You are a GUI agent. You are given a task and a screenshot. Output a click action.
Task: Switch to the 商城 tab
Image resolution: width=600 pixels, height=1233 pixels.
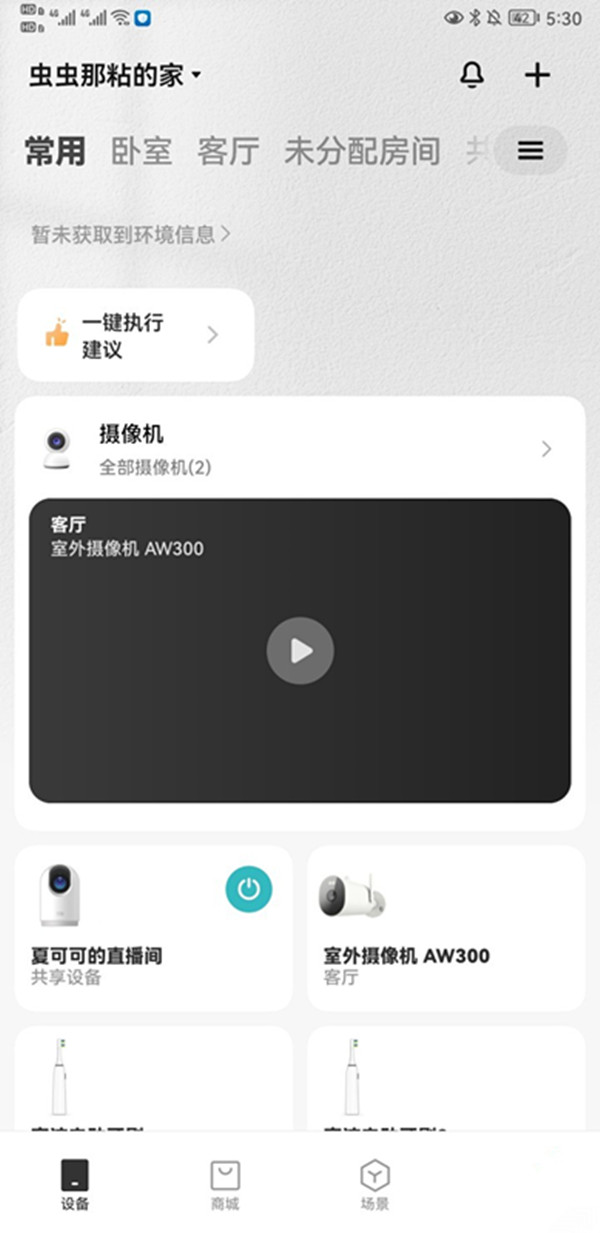pos(225,1184)
